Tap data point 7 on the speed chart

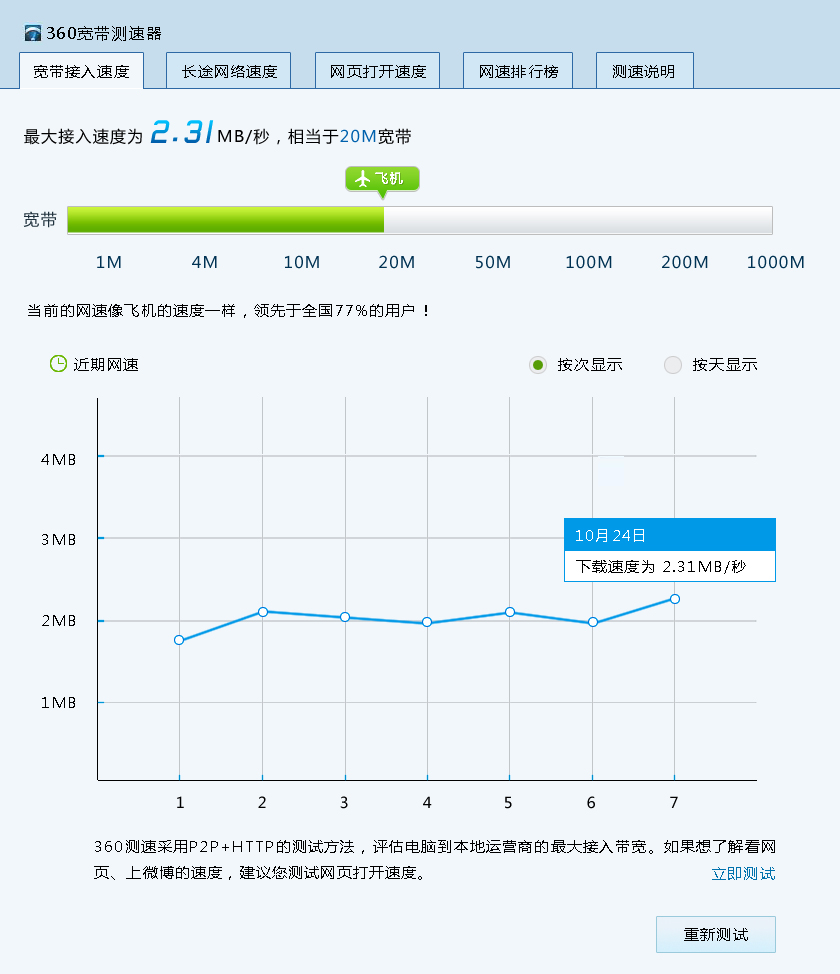coord(674,599)
